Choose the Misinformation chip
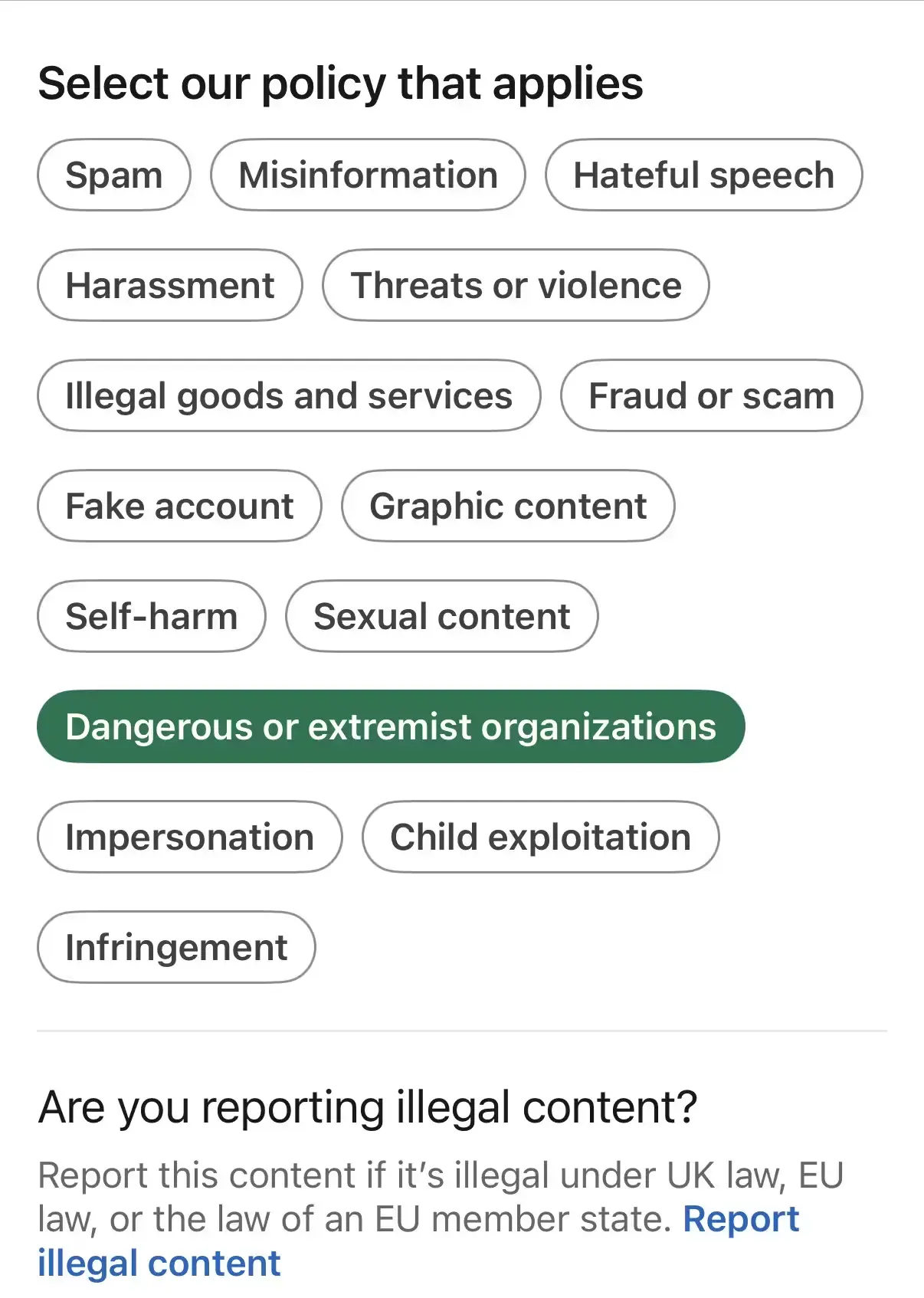 point(368,175)
